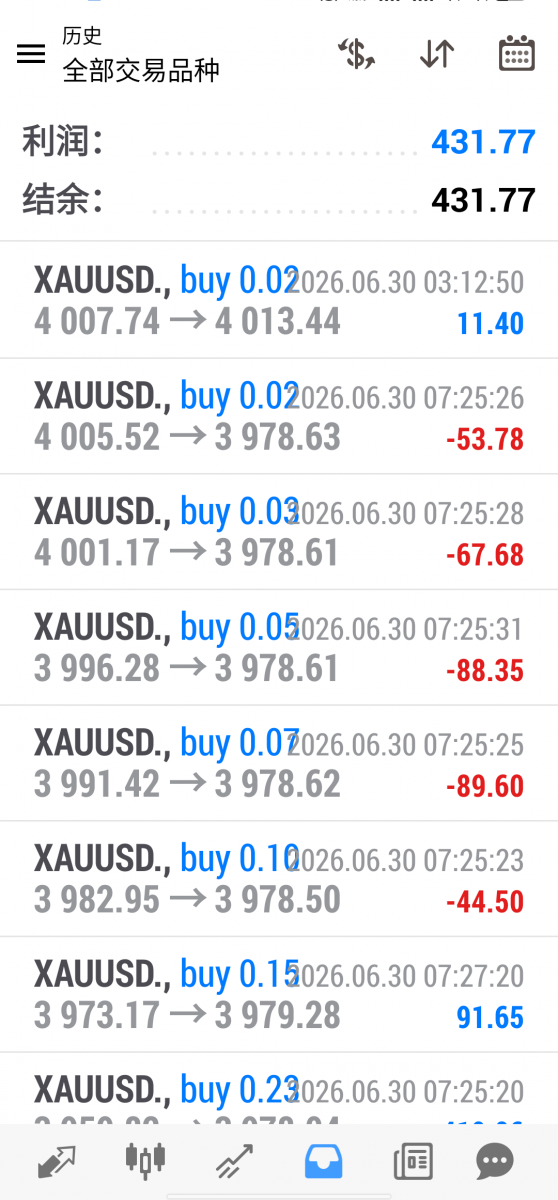Open the trade closed with 11.40 profit
558x1200 pixels.
(x=279, y=300)
